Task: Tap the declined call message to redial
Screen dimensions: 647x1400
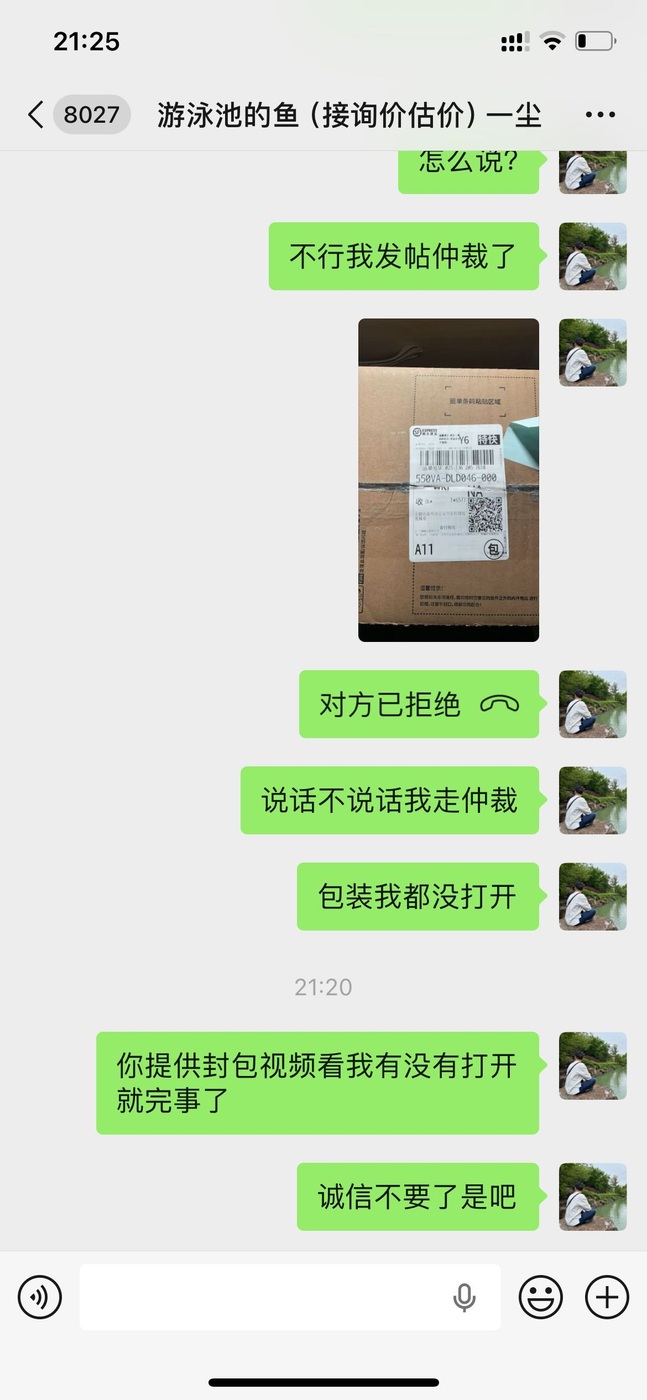Action: pos(418,704)
